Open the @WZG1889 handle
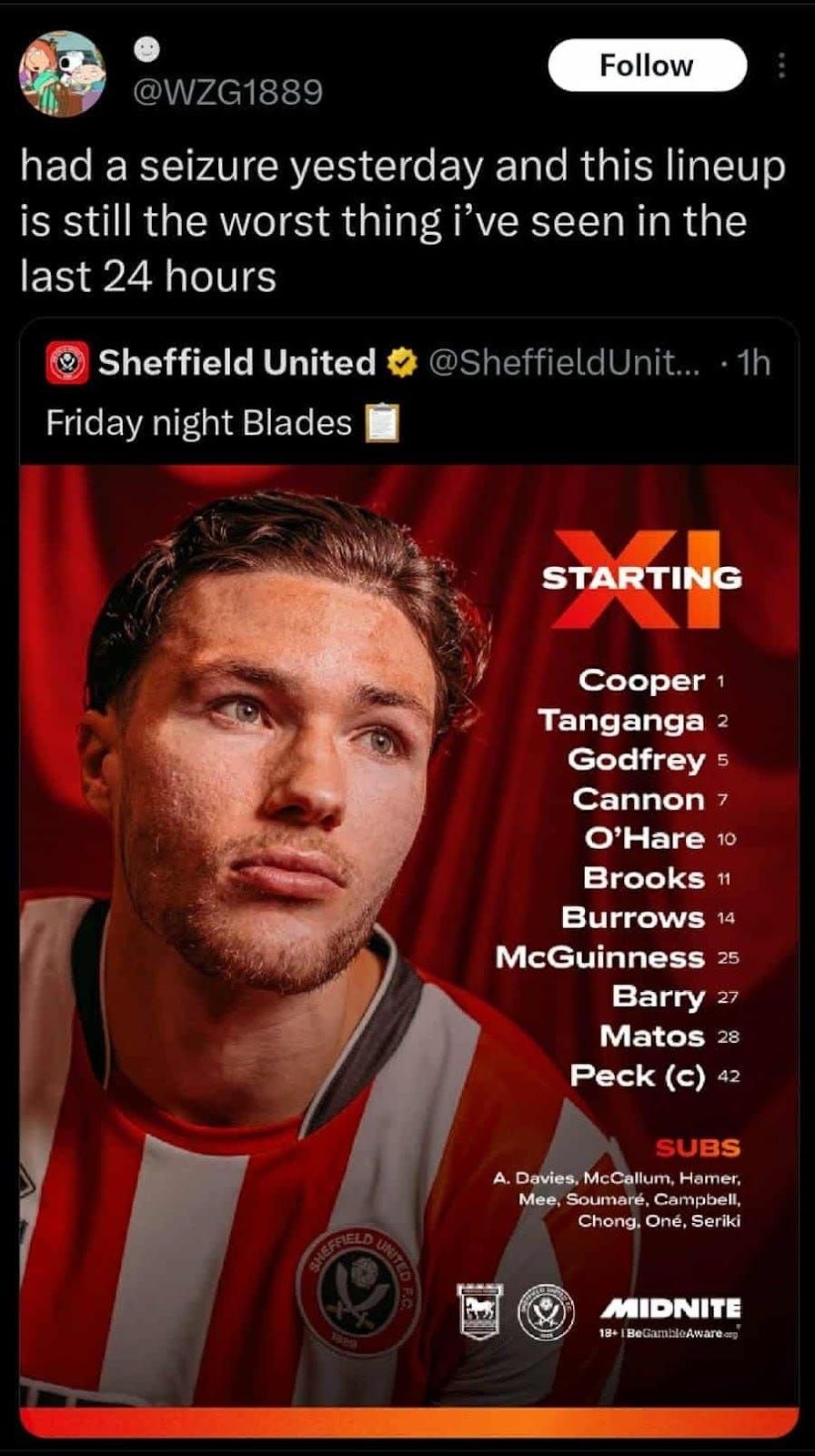Image resolution: width=815 pixels, height=1456 pixels. (227, 92)
